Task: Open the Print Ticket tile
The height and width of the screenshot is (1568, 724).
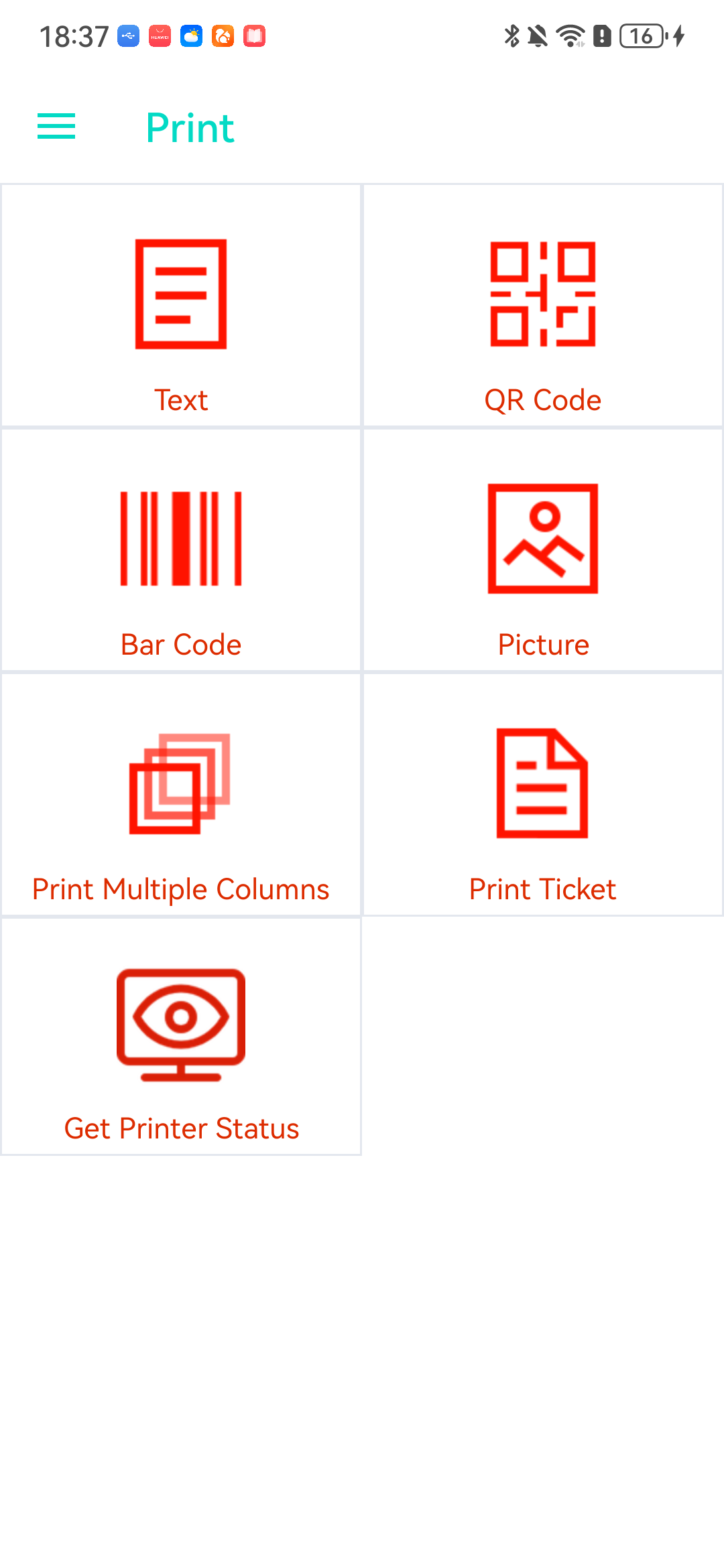Action: (x=543, y=795)
